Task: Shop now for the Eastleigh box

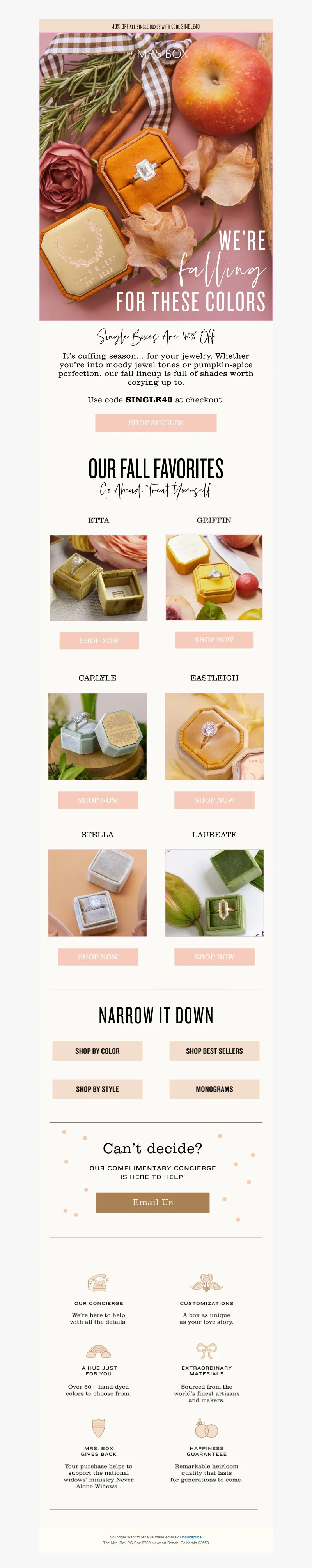Action: [214, 800]
